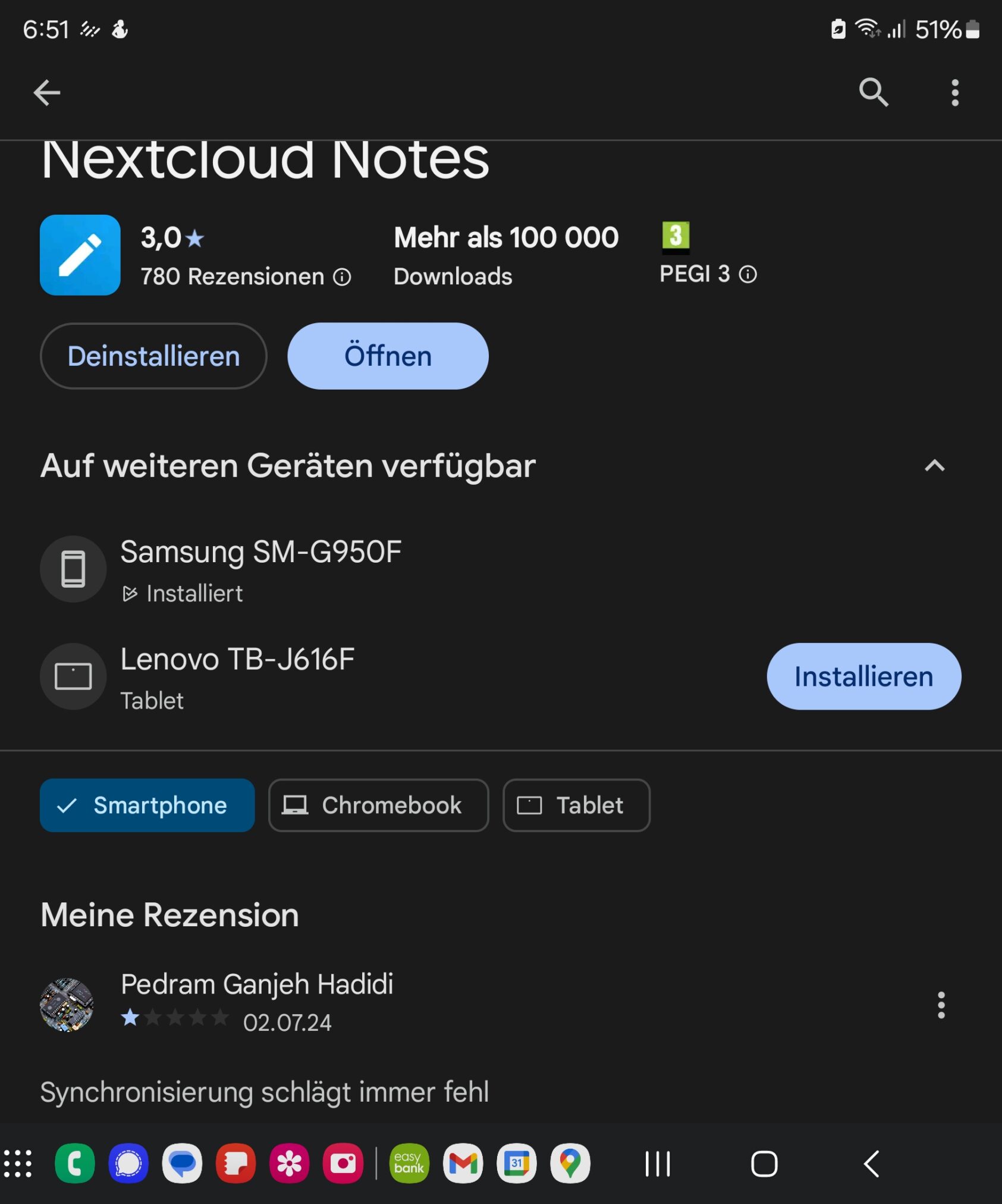Screen dimensions: 1002x1204
Task: Collapse the Auf weiteren Geräten verfügbar section
Action: tap(934, 466)
